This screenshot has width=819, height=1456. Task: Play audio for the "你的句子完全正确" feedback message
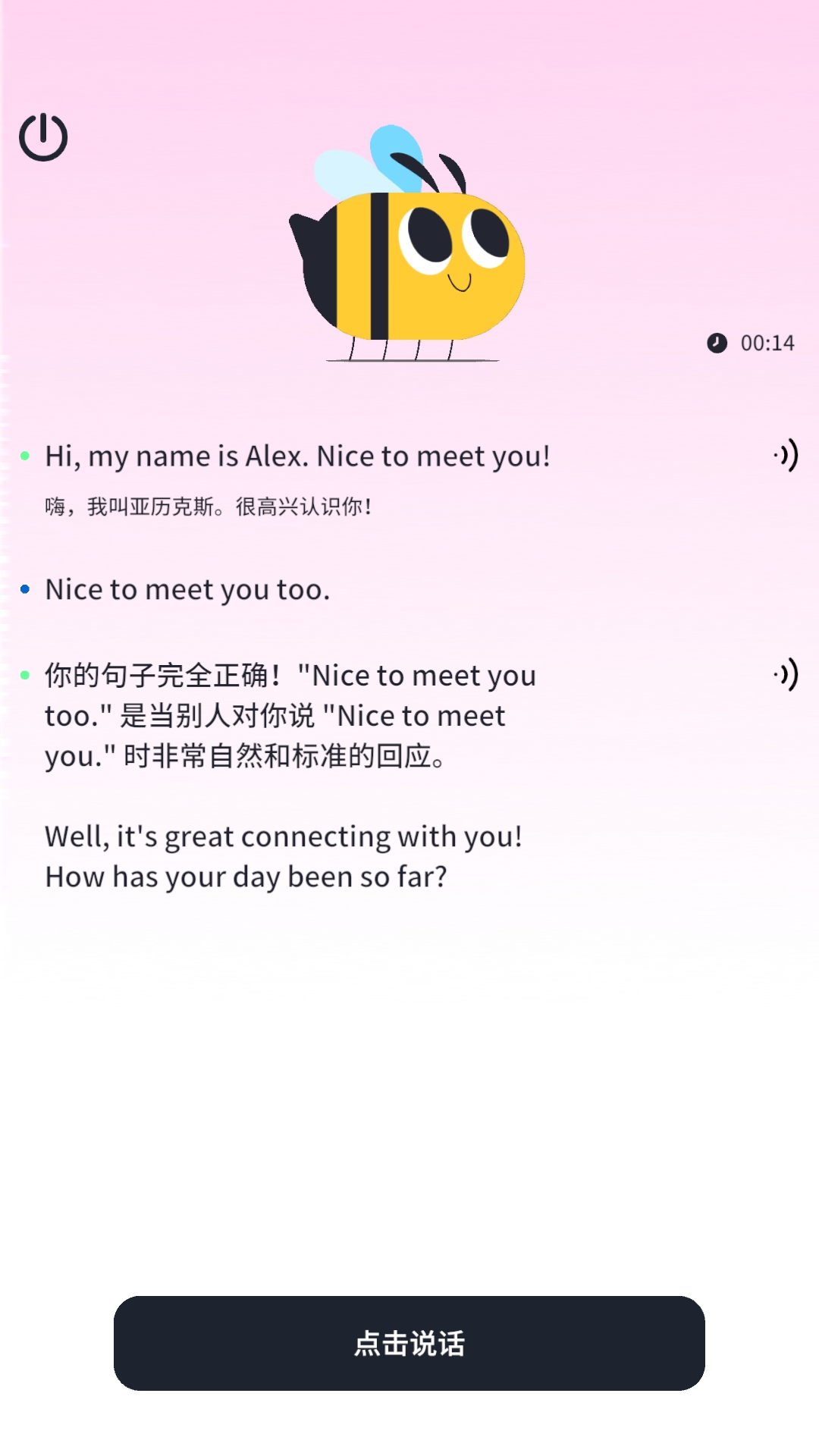click(x=786, y=675)
